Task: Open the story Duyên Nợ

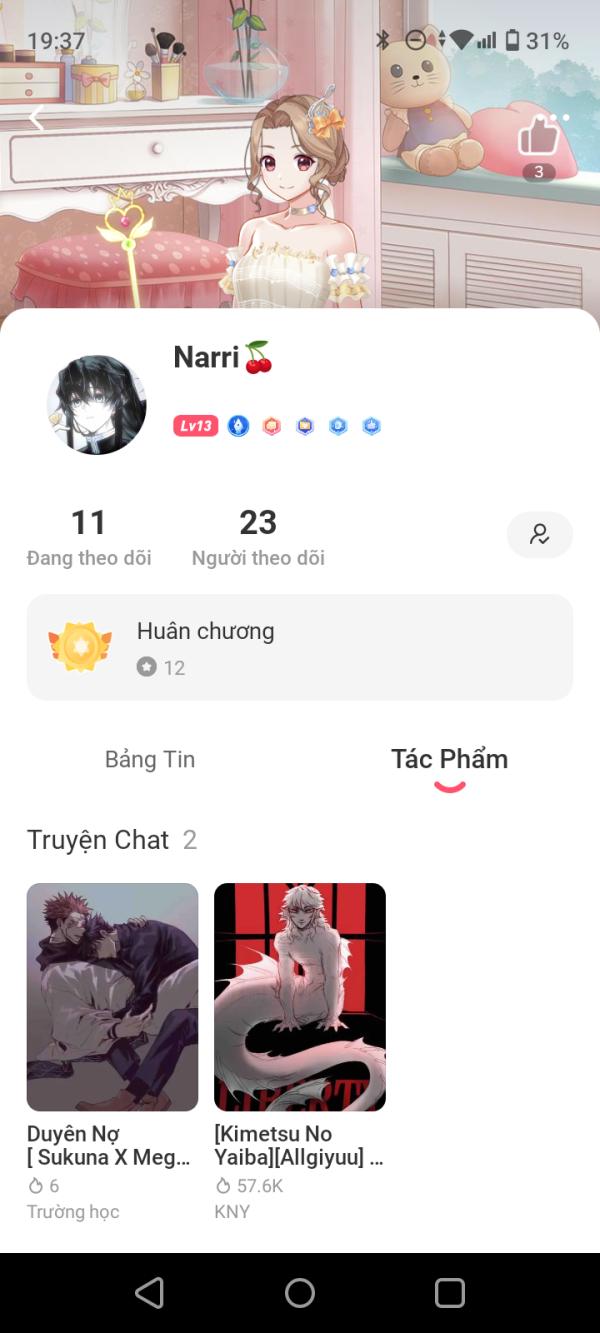Action: tap(112, 997)
